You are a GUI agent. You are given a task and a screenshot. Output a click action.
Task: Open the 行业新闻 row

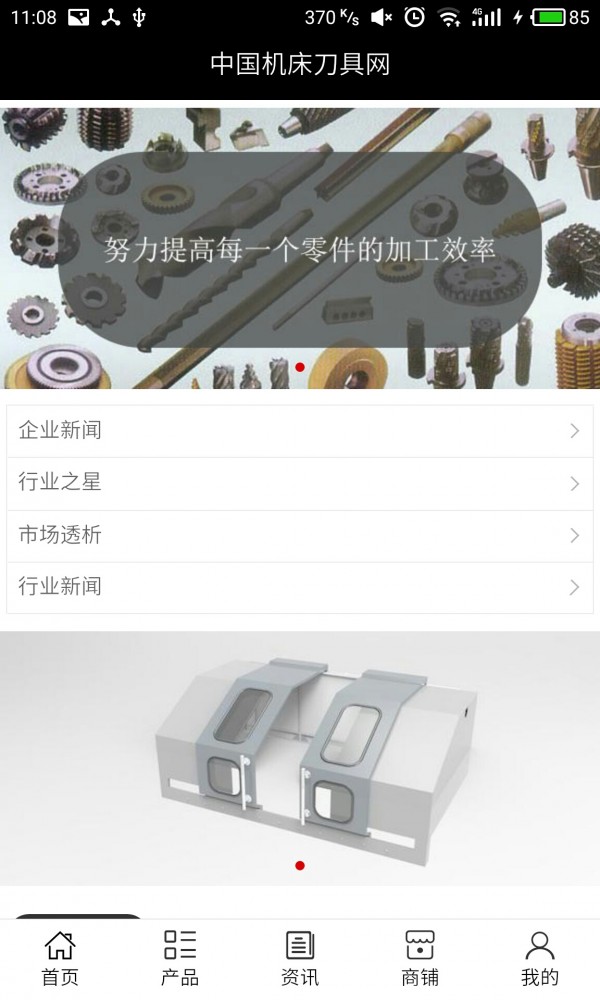tap(300, 587)
